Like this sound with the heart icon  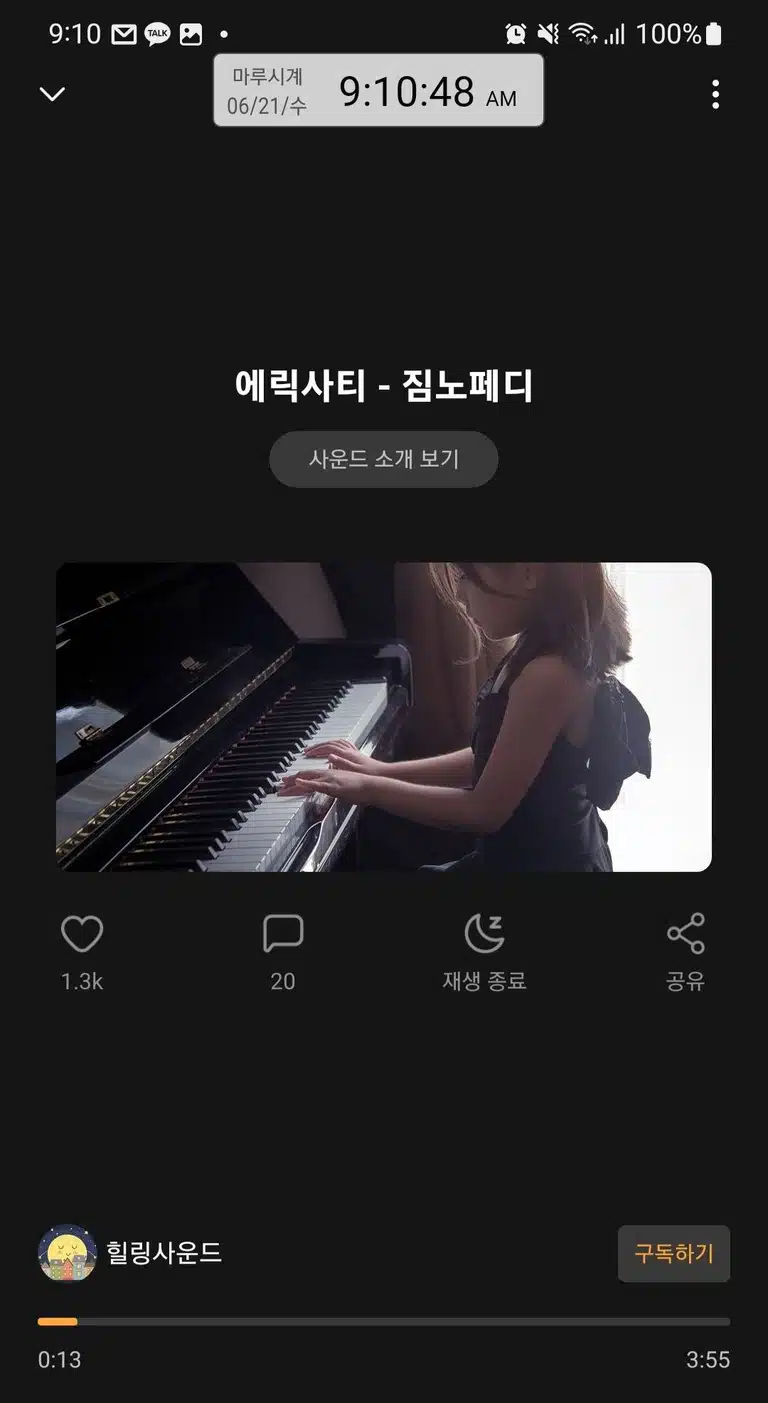tap(82, 934)
